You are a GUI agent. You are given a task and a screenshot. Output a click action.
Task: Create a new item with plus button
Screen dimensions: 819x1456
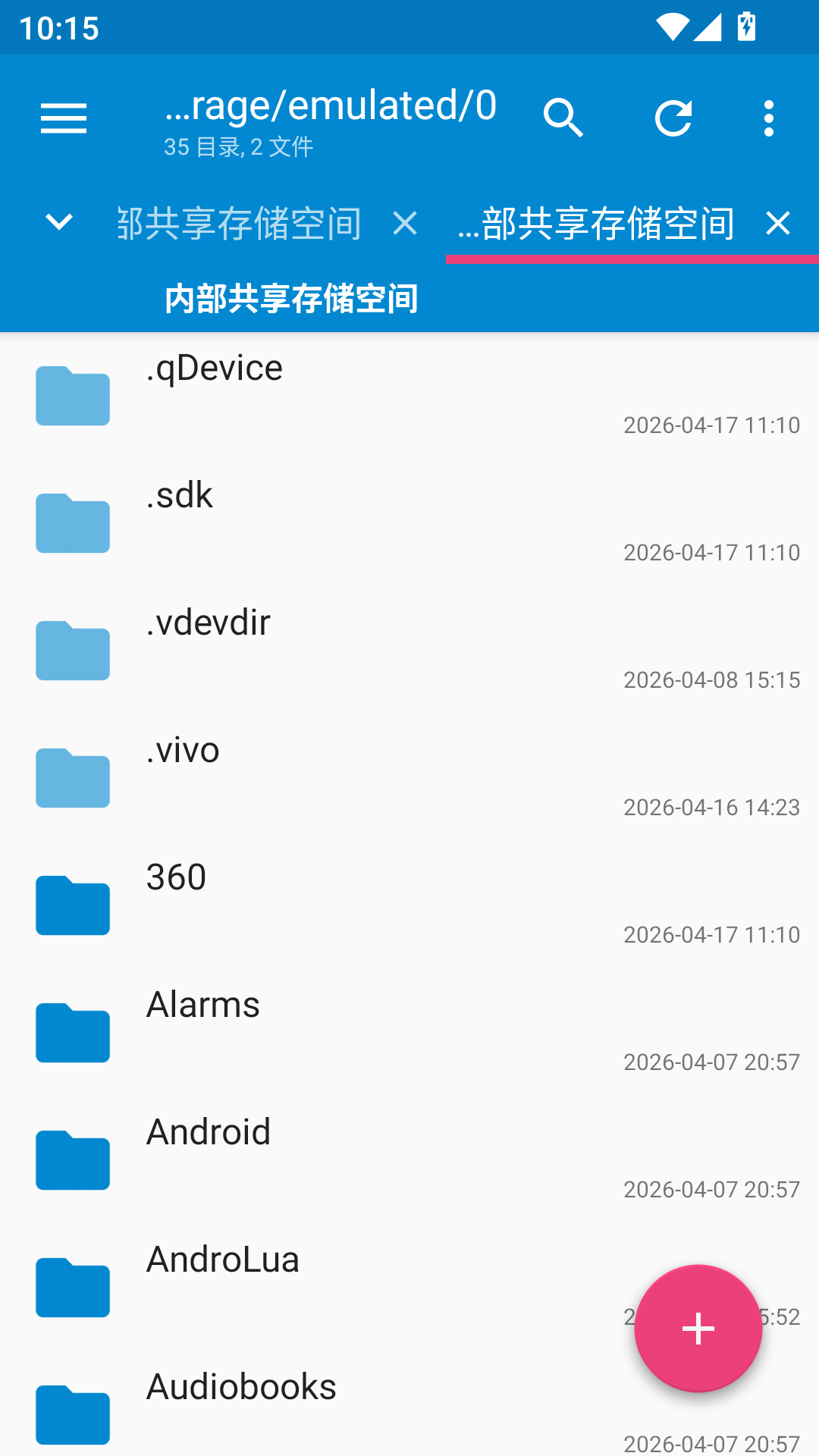(698, 1329)
